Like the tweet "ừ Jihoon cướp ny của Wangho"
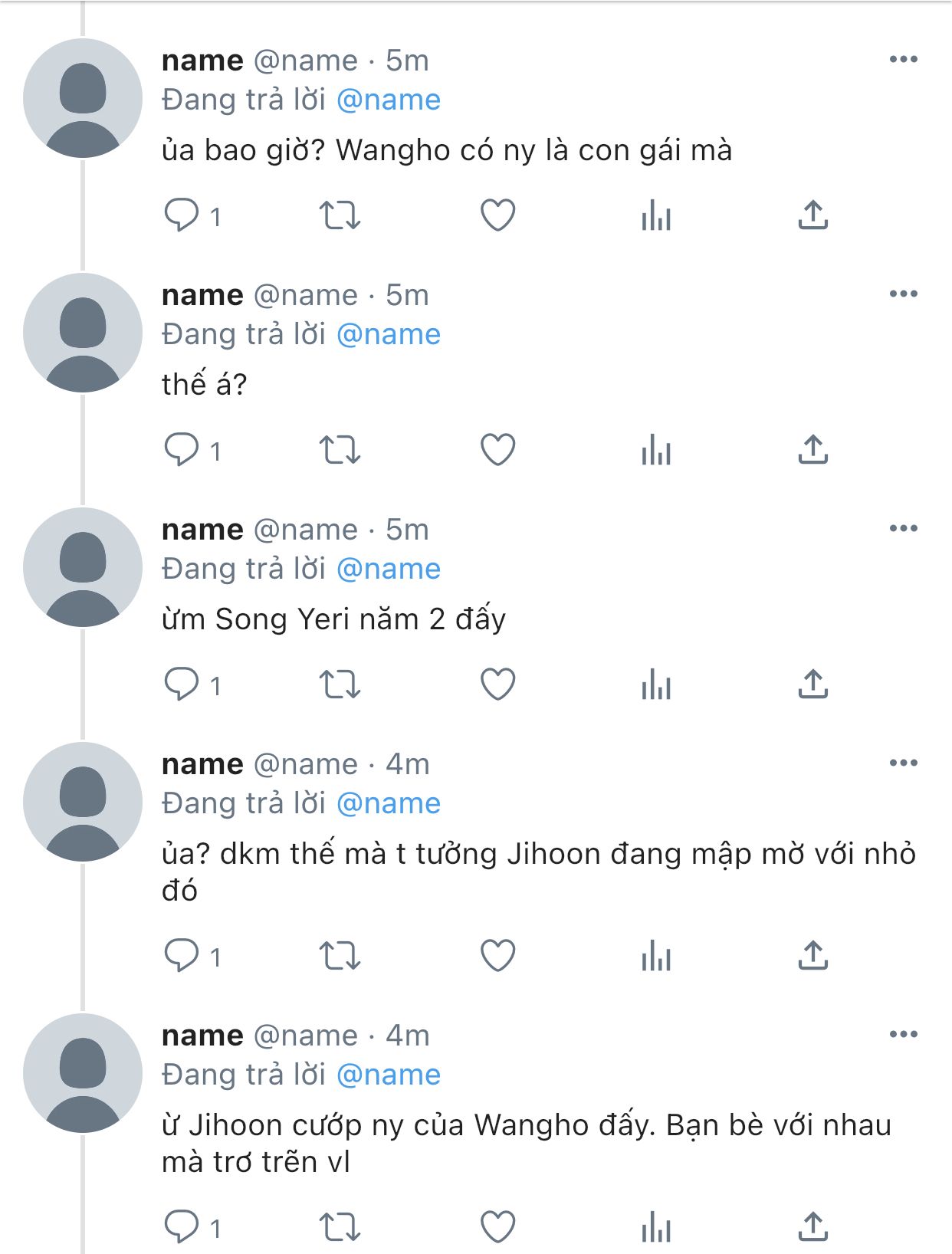This screenshot has height=1254, width=952. [497, 1226]
